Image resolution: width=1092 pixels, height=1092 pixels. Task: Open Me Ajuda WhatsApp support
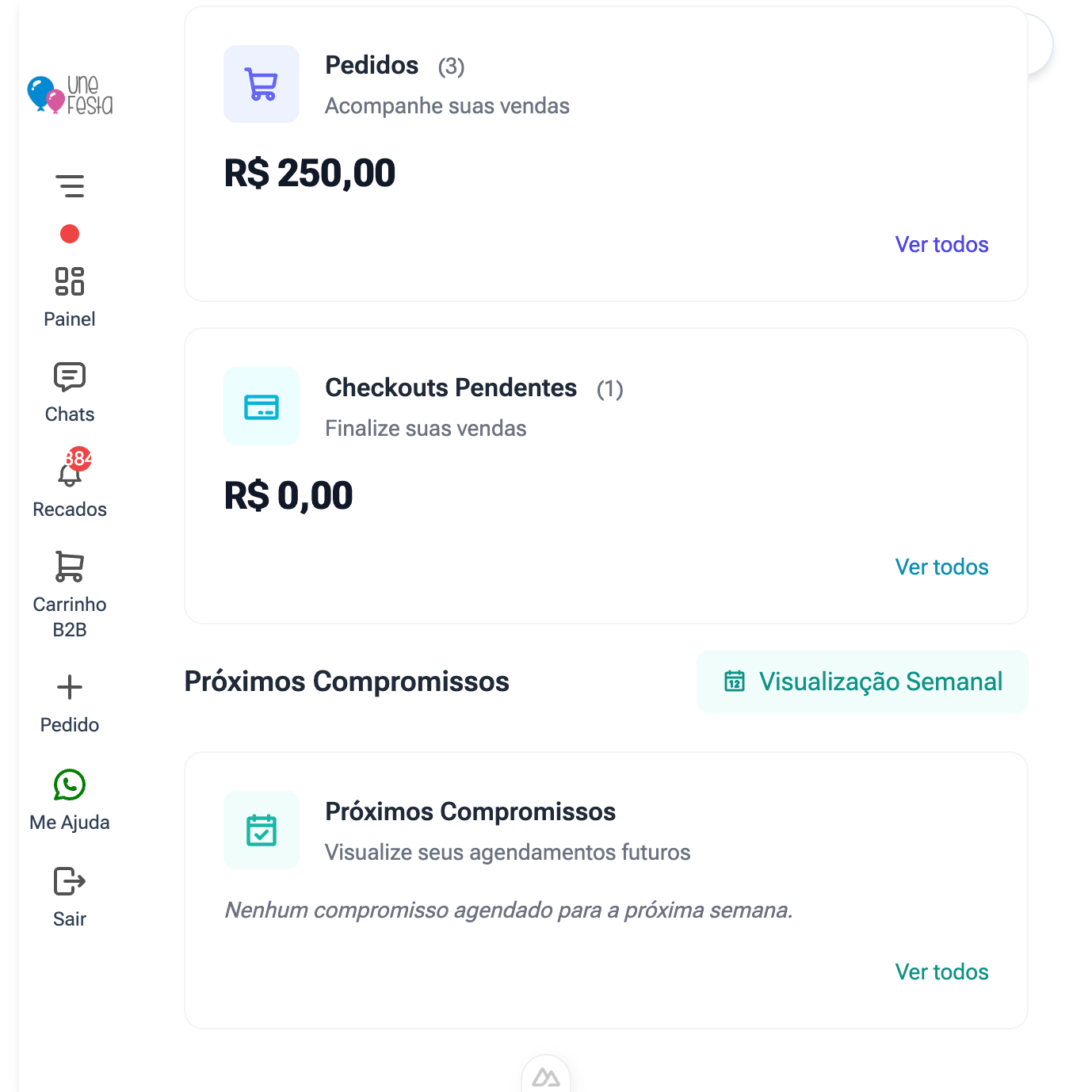pos(70,800)
